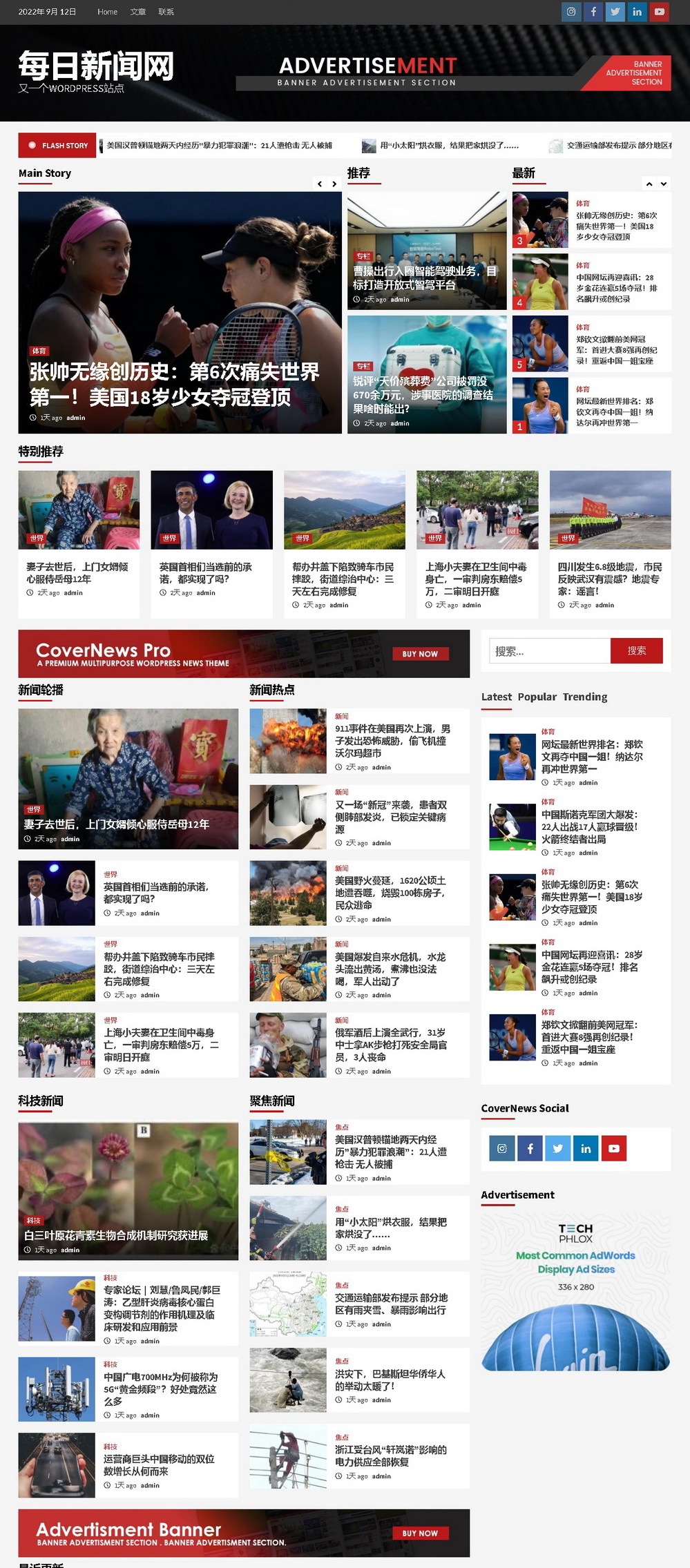The width and height of the screenshot is (690, 1568).
Task: Show previous Main Story slide arrow
Action: coord(319,184)
